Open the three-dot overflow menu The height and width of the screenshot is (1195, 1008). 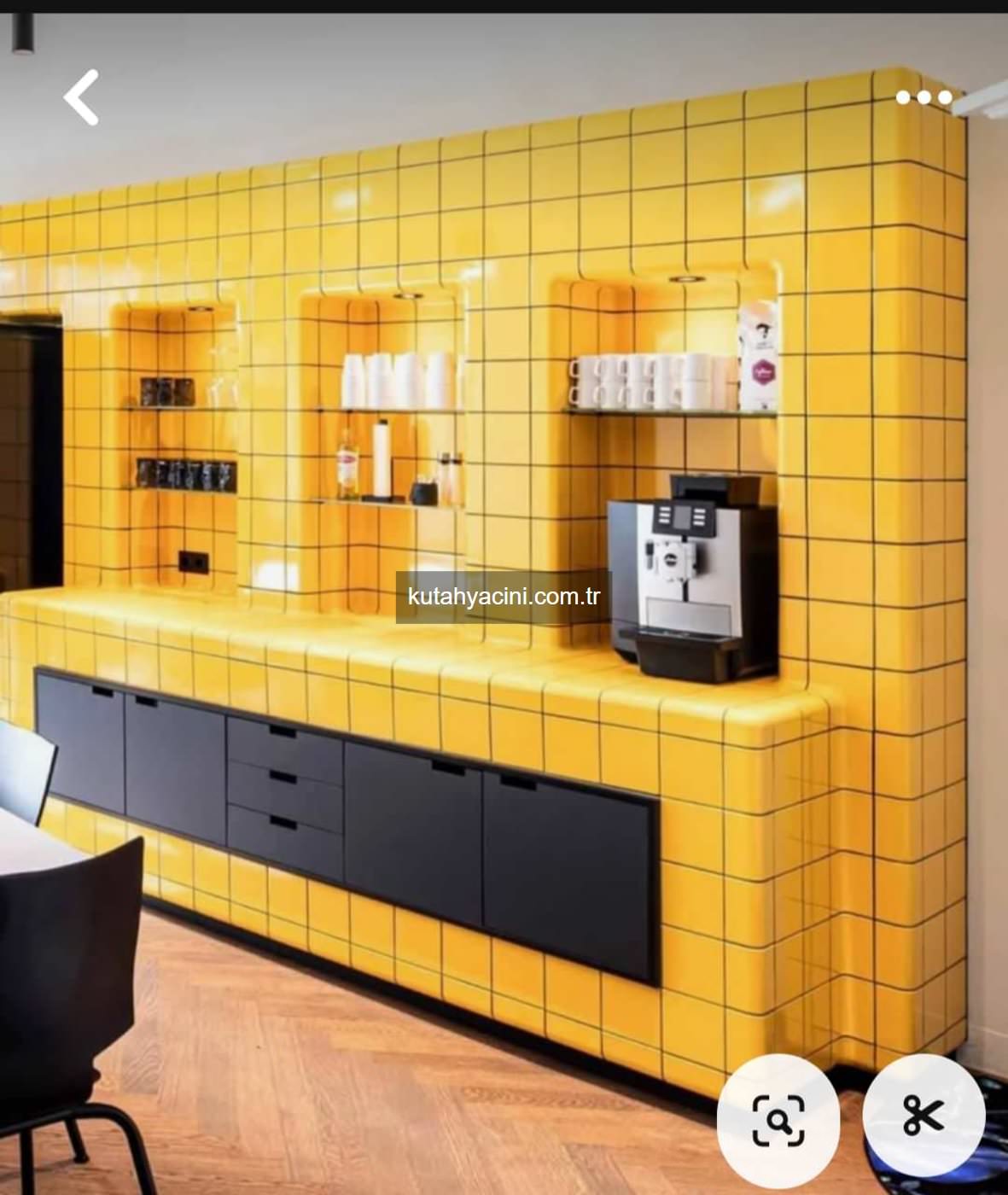924,97
